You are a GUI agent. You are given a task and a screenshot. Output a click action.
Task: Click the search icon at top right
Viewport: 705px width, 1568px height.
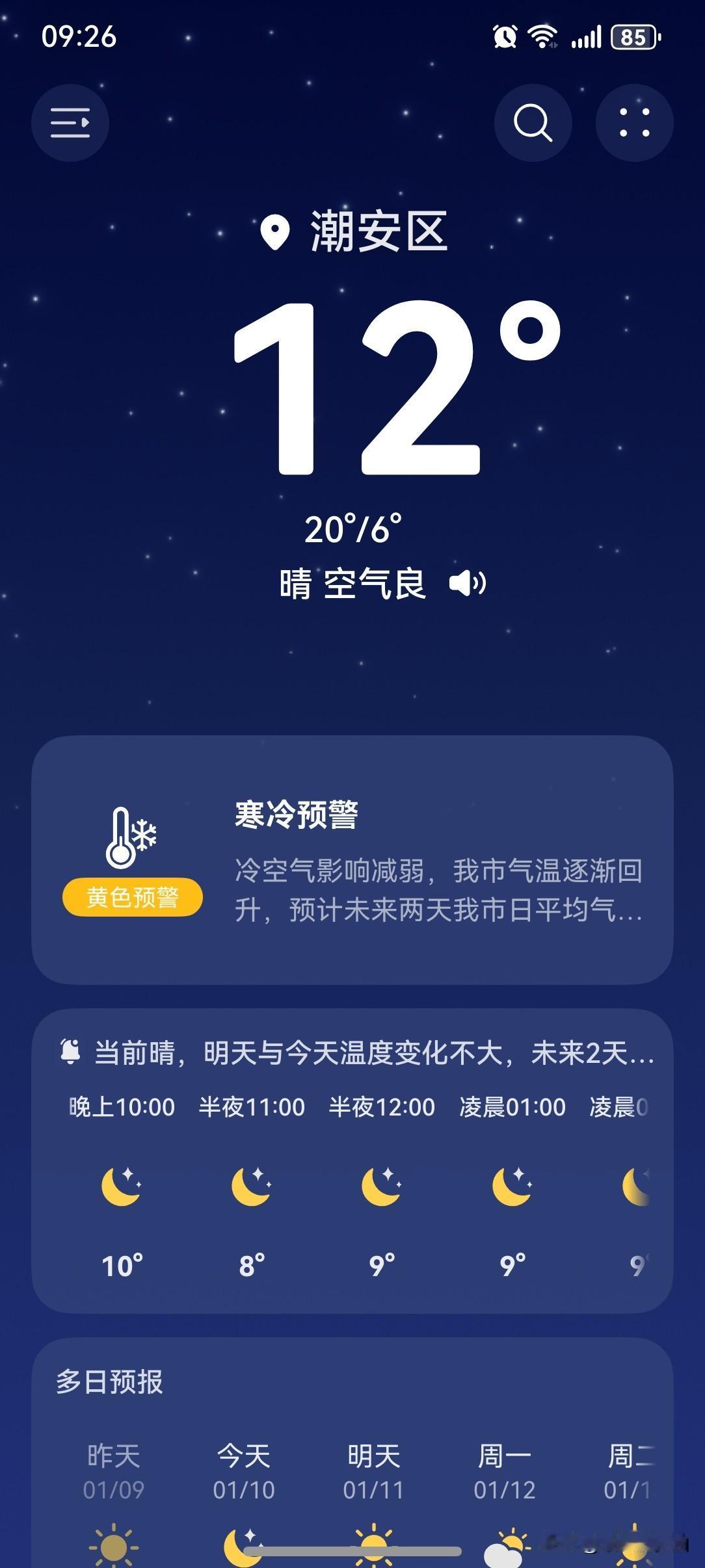tap(532, 123)
